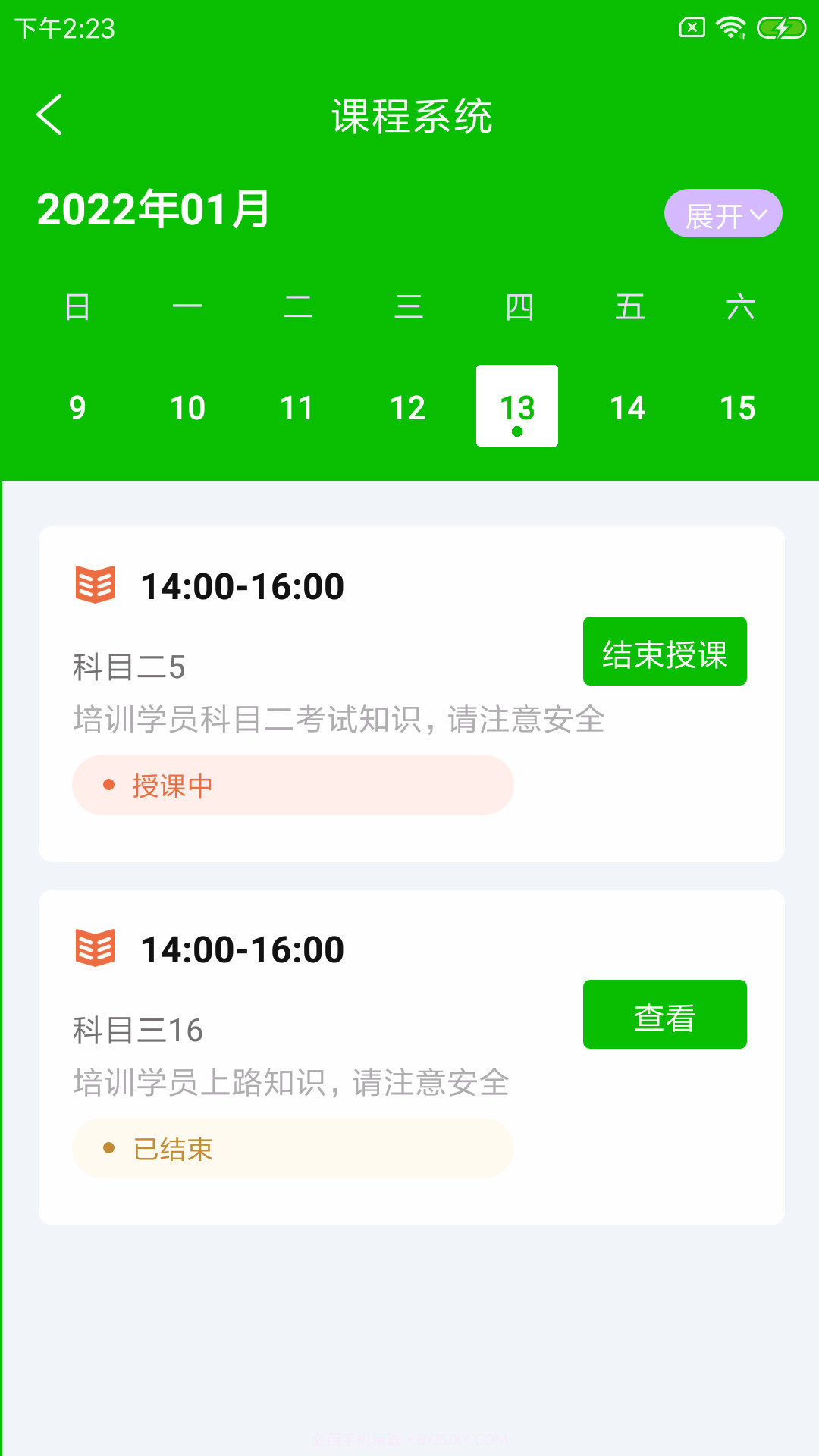Tap the green dot indicator under date 13
Viewport: 819px width, 1456px height.
click(516, 431)
